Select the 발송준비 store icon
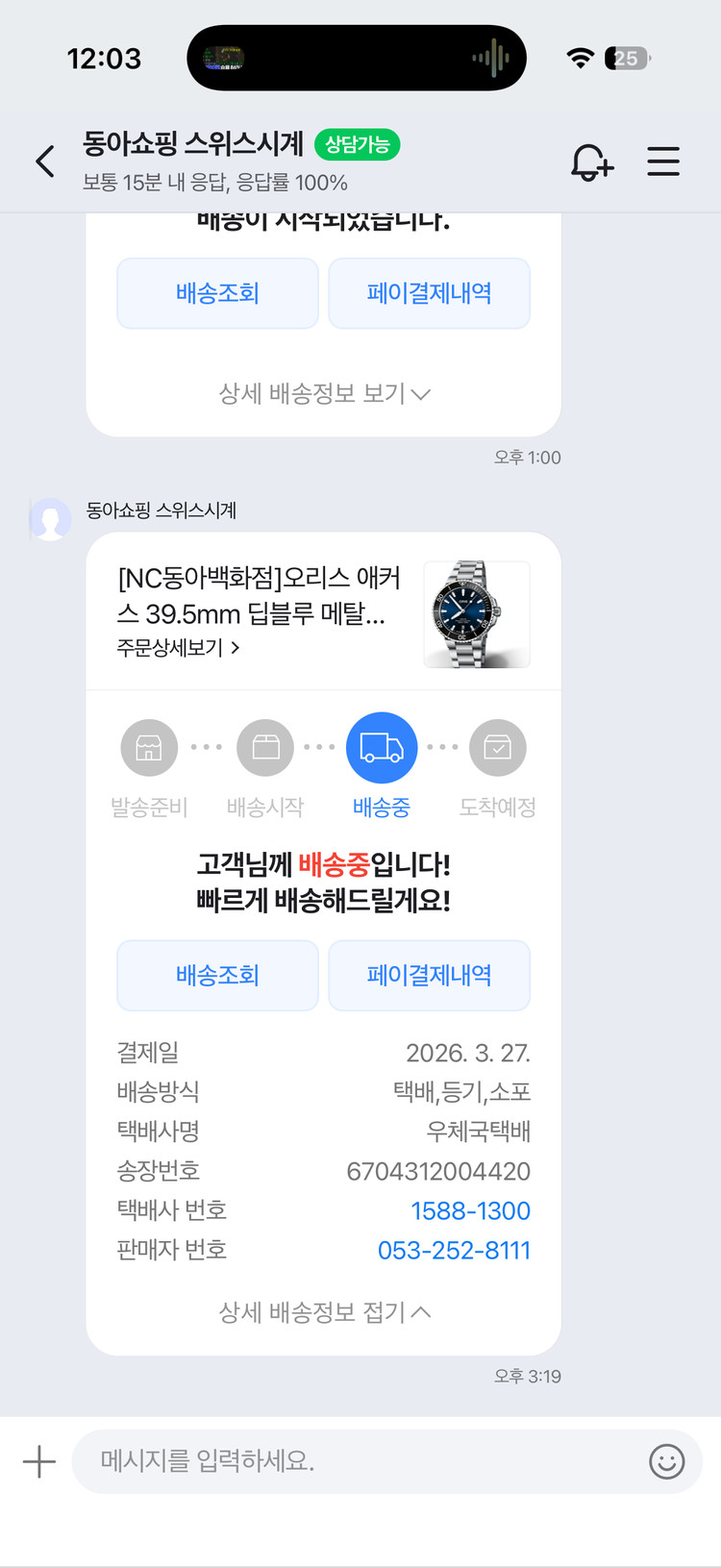Image resolution: width=721 pixels, height=1568 pixels. 149,747
